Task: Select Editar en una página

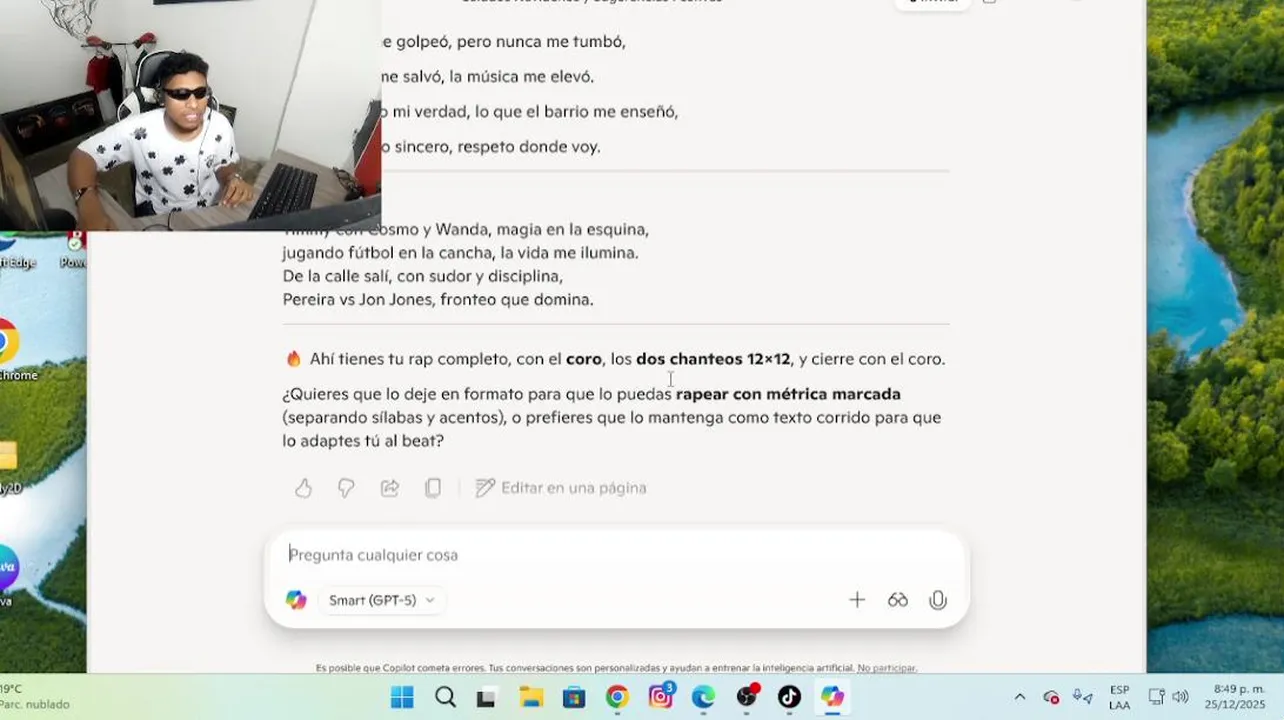Action: [x=561, y=488]
